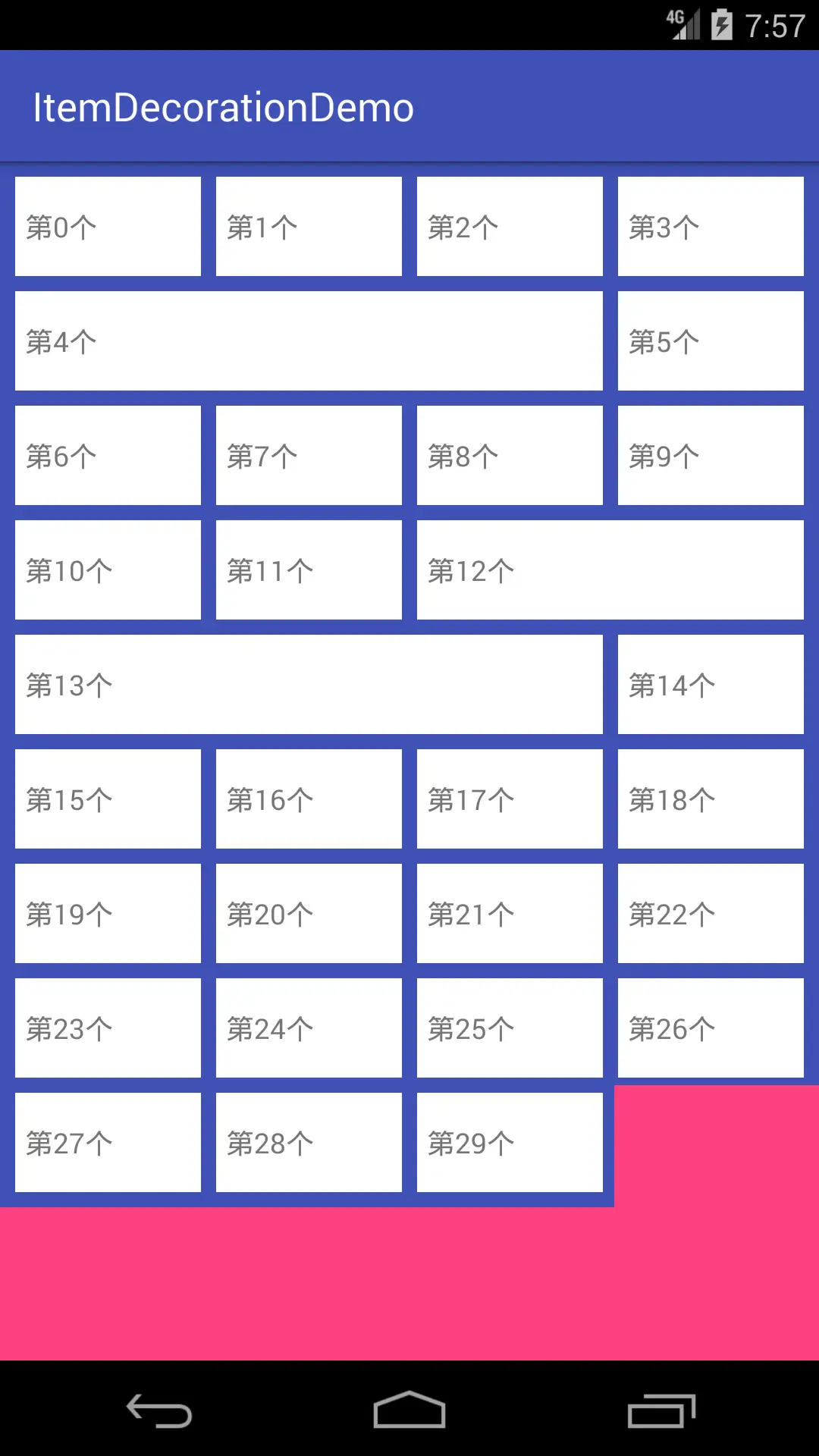Select grid item 第27个
This screenshot has height=1456, width=819.
pyautogui.click(x=108, y=1143)
